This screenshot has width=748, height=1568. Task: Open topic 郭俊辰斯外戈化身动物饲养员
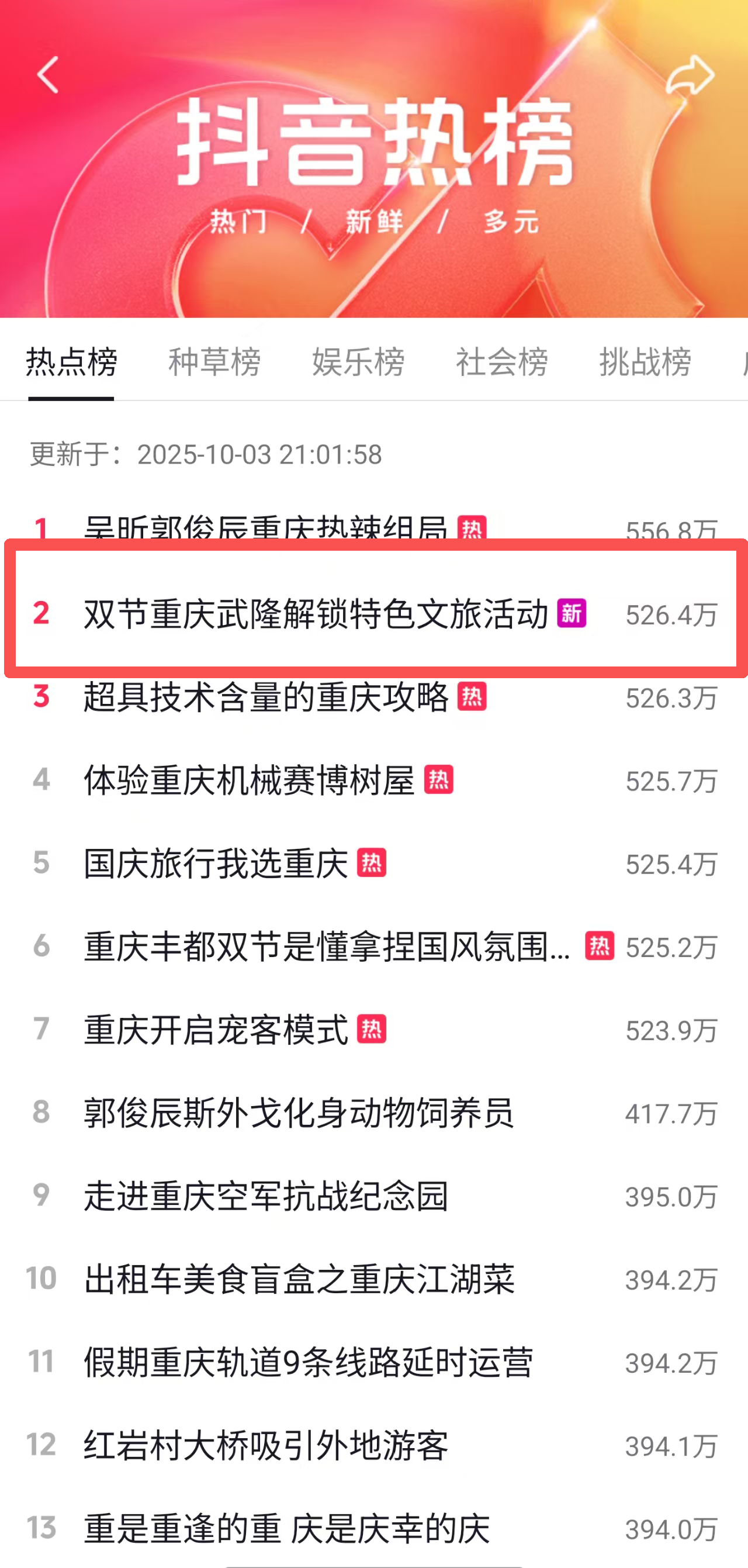pyautogui.click(x=298, y=1113)
